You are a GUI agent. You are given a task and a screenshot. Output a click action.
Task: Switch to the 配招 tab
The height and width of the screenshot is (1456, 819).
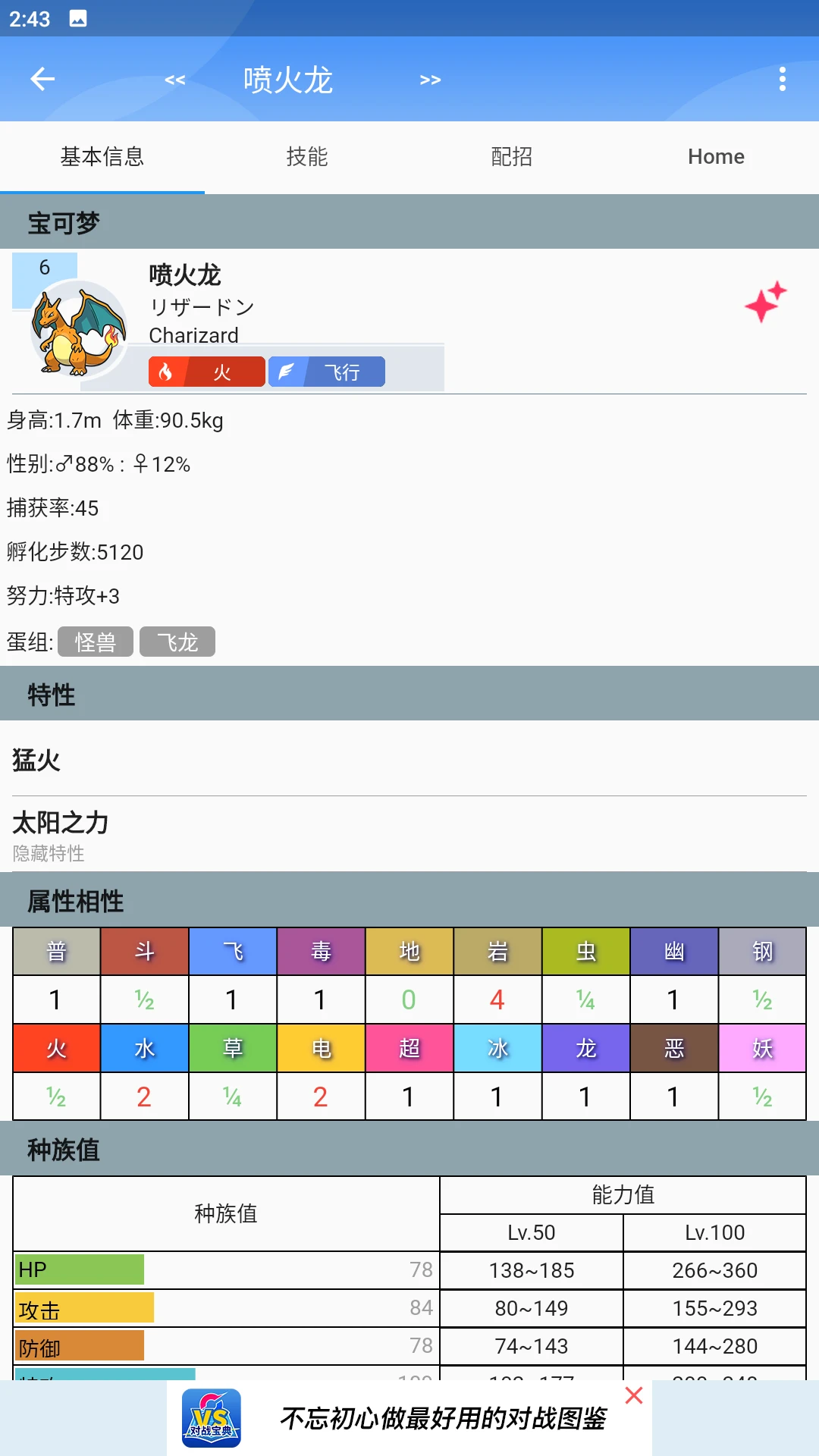coord(512,157)
